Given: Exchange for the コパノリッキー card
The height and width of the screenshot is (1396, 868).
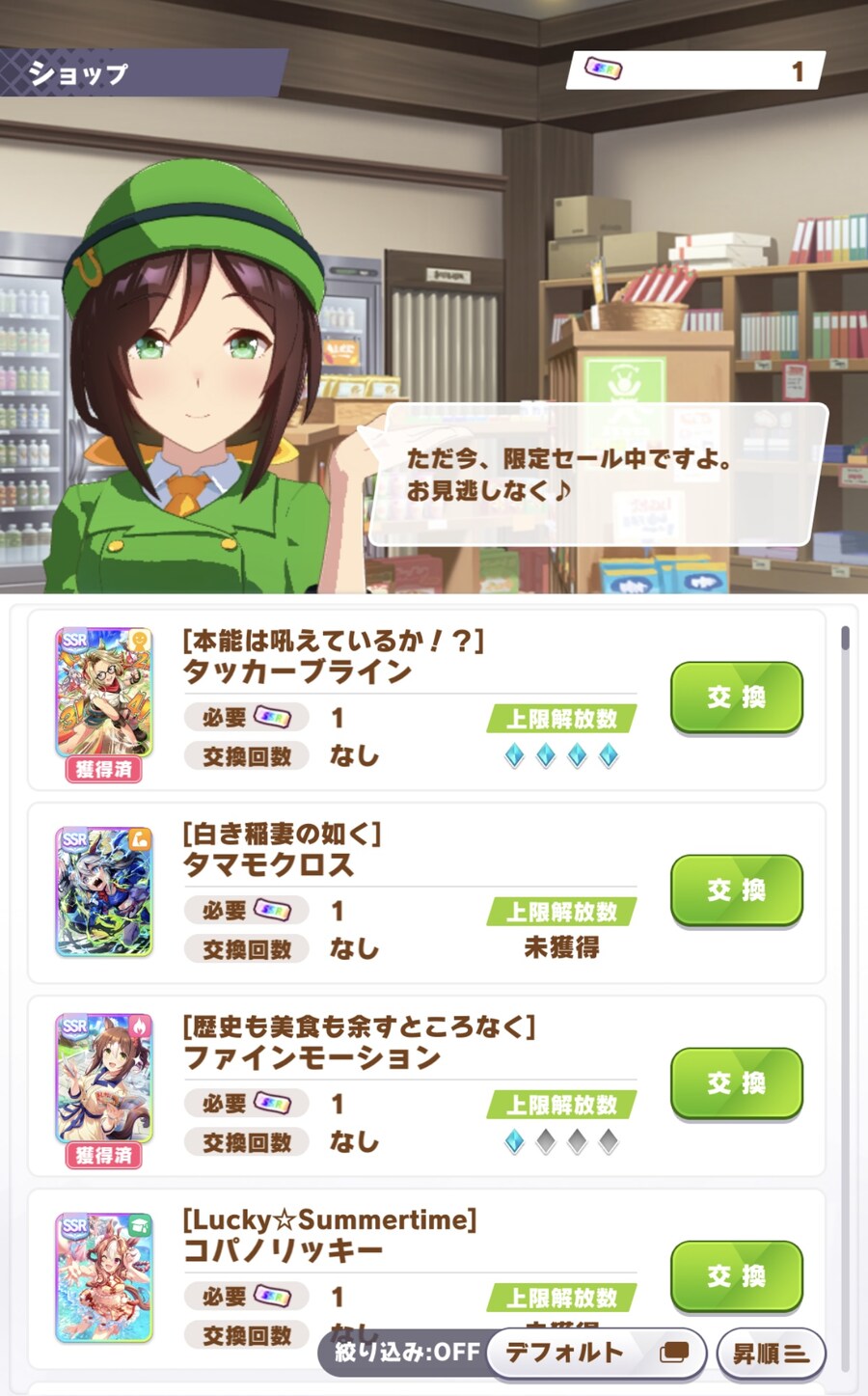Looking at the screenshot, I should coord(736,1275).
